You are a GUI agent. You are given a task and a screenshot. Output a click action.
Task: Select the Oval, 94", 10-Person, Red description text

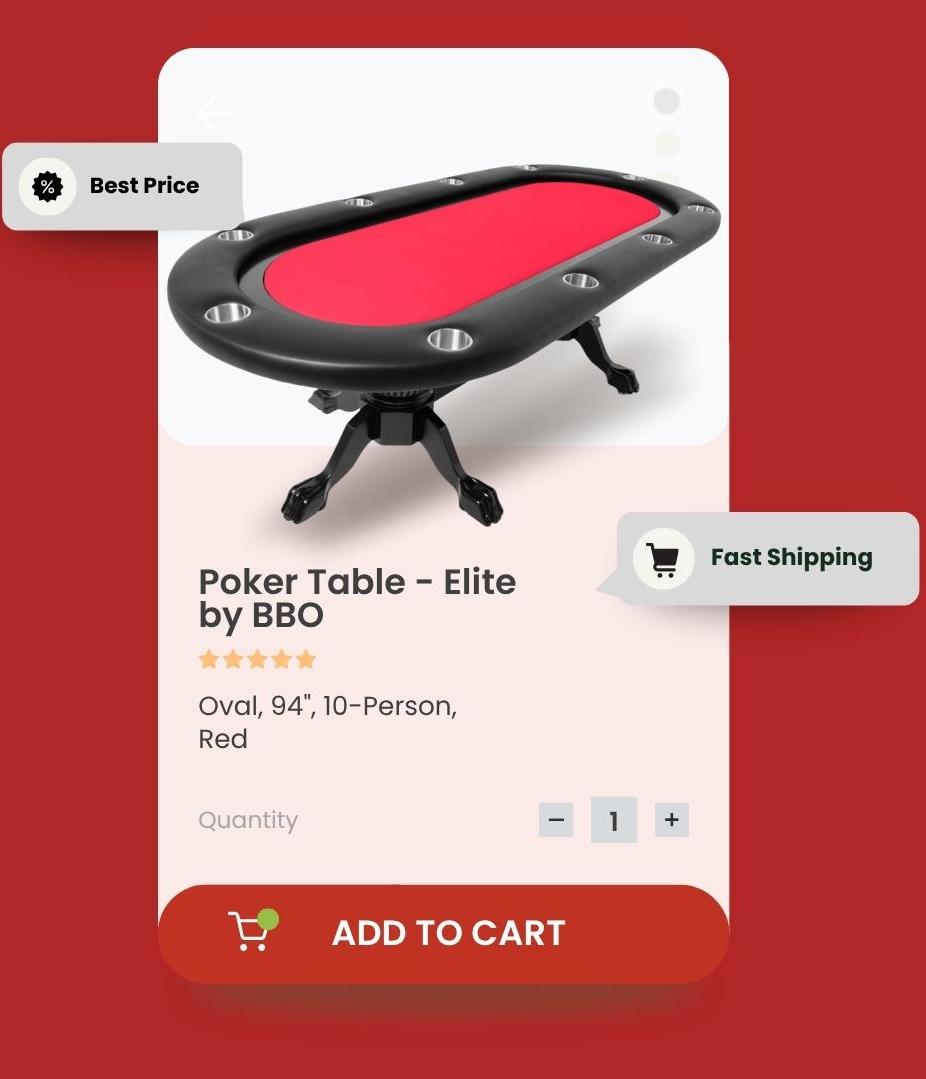click(x=327, y=722)
